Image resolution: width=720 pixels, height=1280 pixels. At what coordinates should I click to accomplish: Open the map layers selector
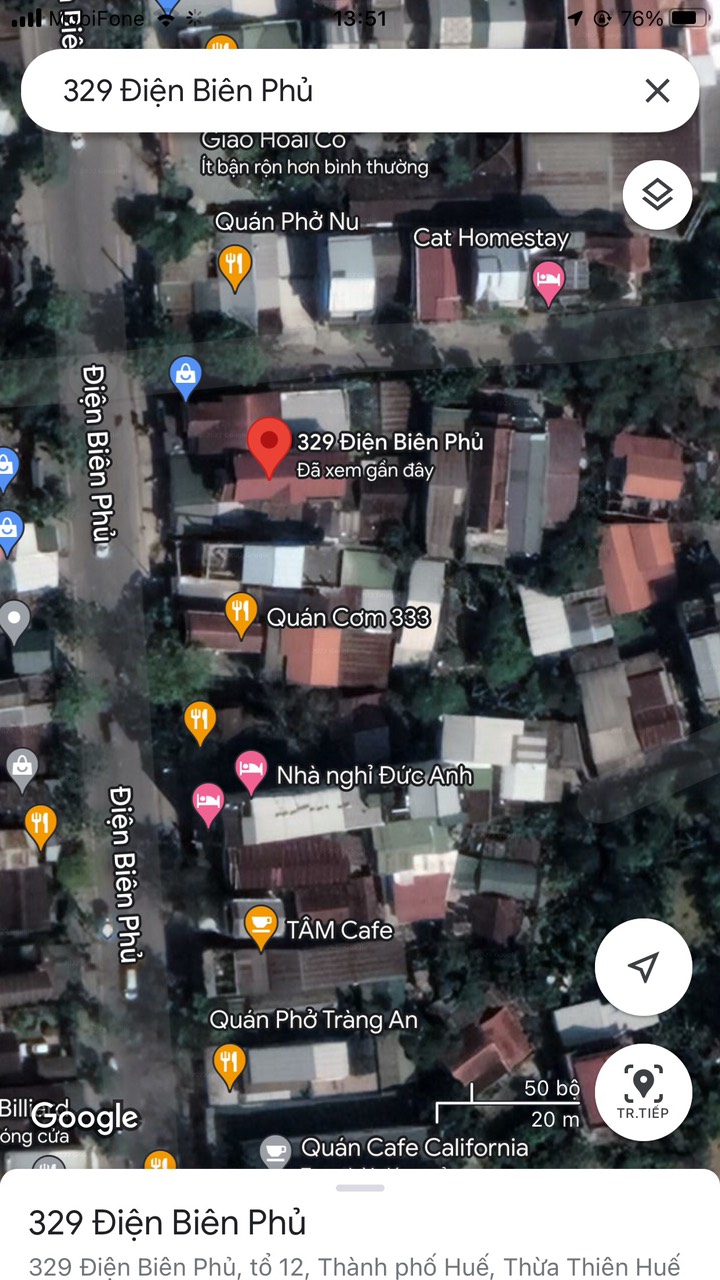657,196
